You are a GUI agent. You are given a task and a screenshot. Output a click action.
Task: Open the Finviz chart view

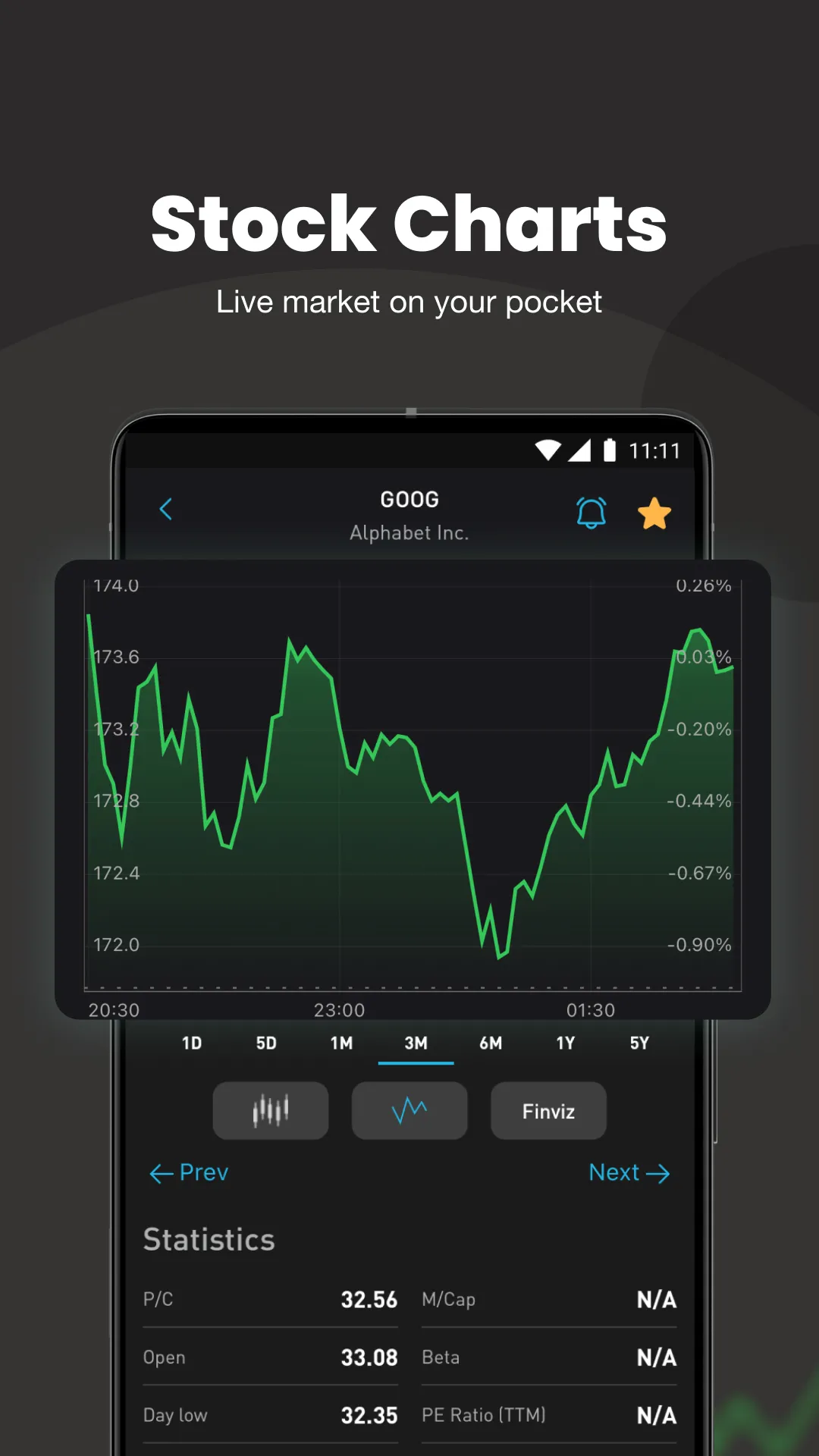pos(548,1110)
